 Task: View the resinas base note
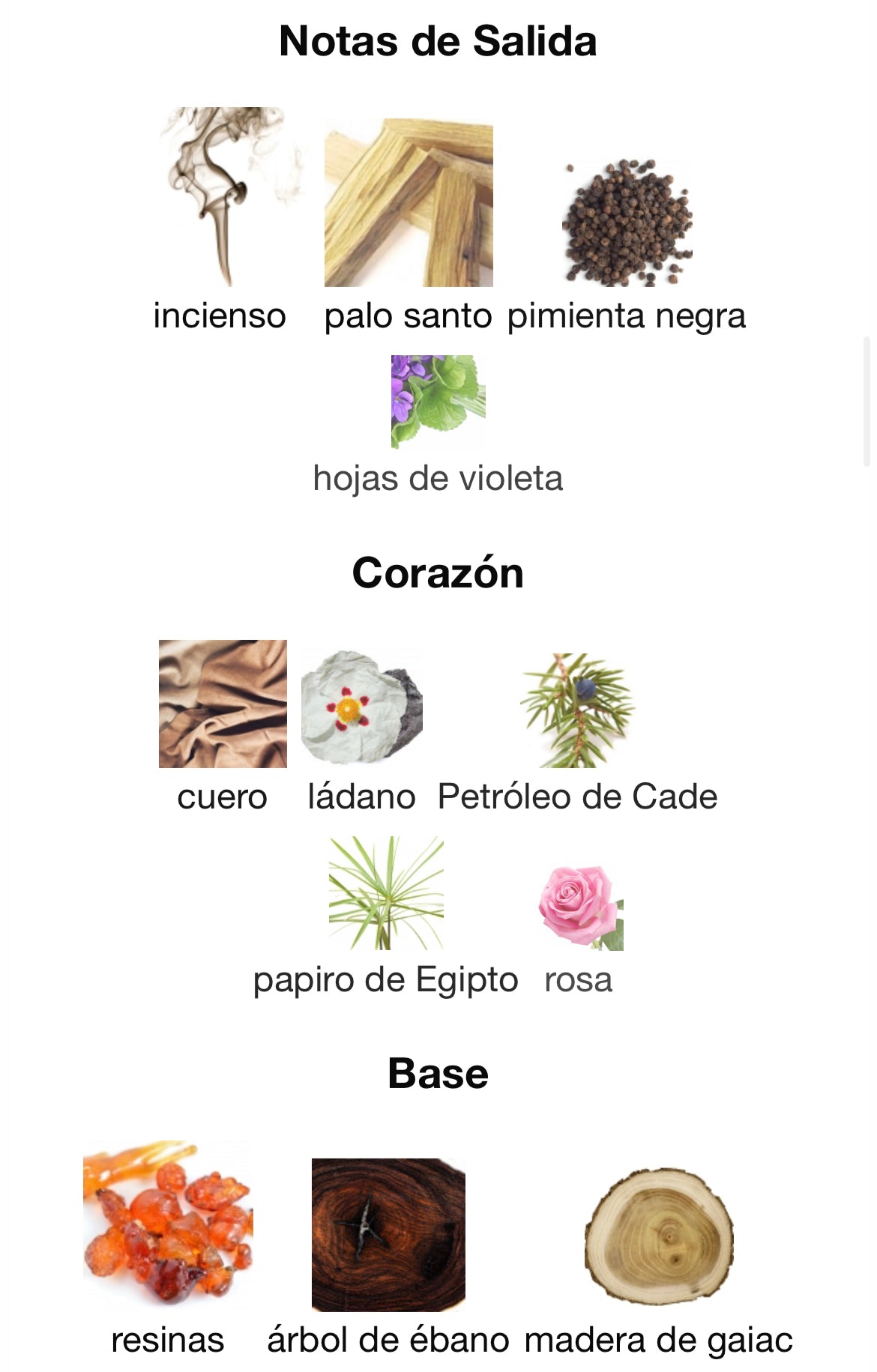[168, 1223]
